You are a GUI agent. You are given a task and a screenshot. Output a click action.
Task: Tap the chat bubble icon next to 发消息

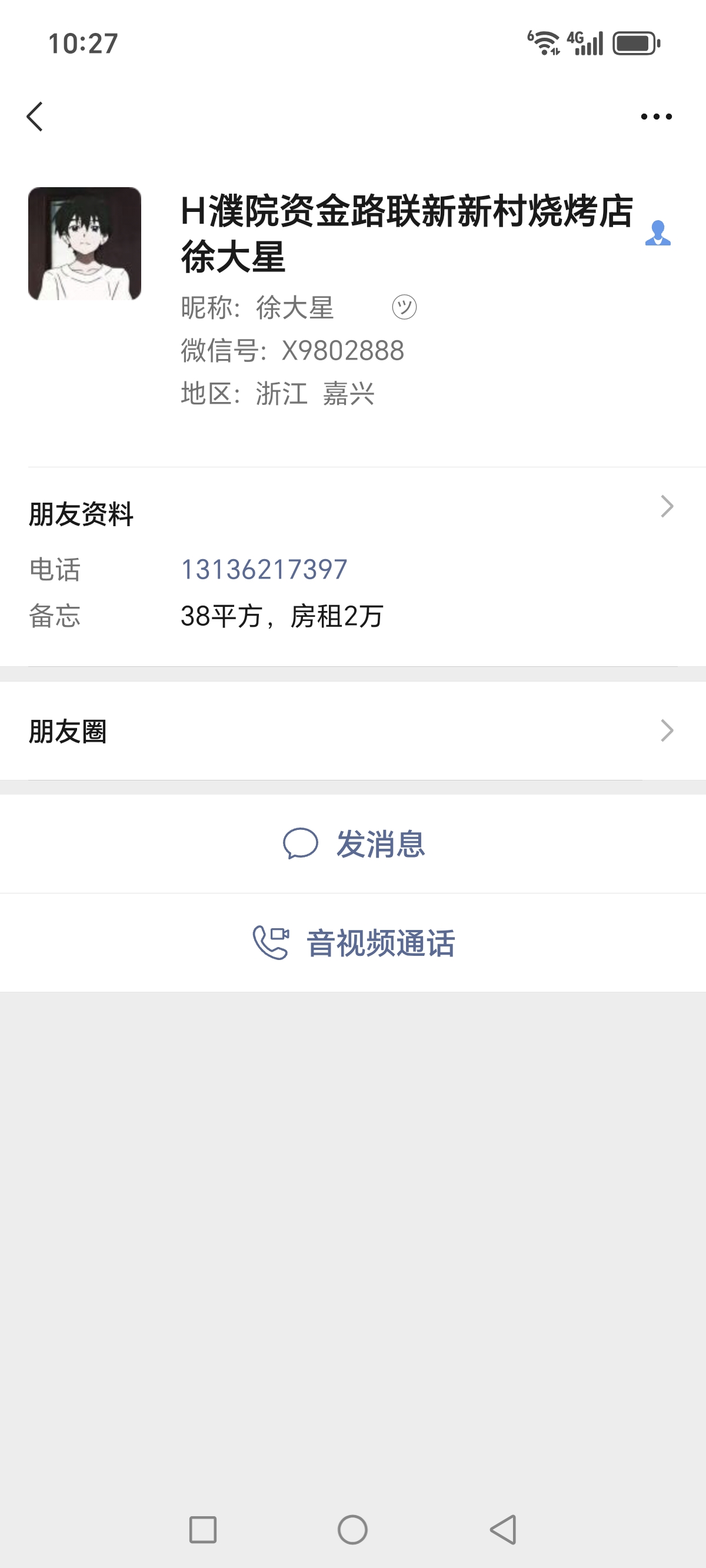tap(302, 843)
